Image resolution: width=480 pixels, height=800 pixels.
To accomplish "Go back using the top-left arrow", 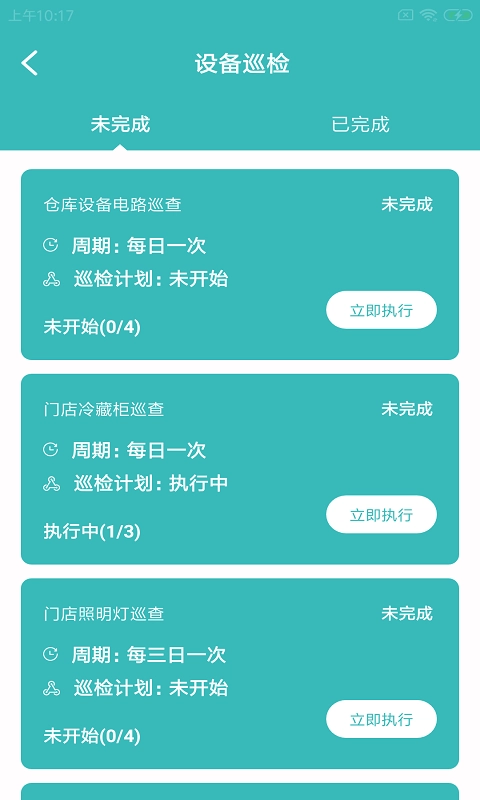I will (x=30, y=63).
